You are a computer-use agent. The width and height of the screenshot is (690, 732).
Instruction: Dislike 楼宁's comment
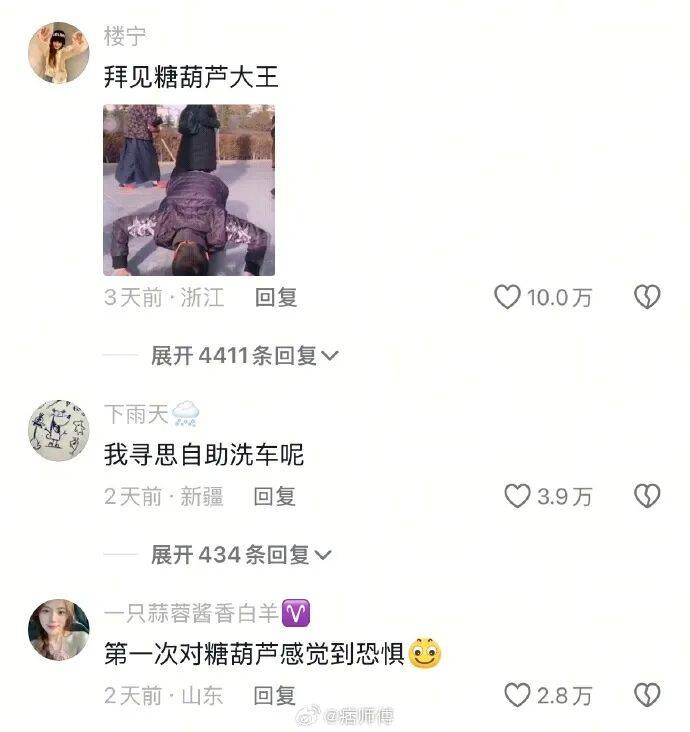(647, 297)
